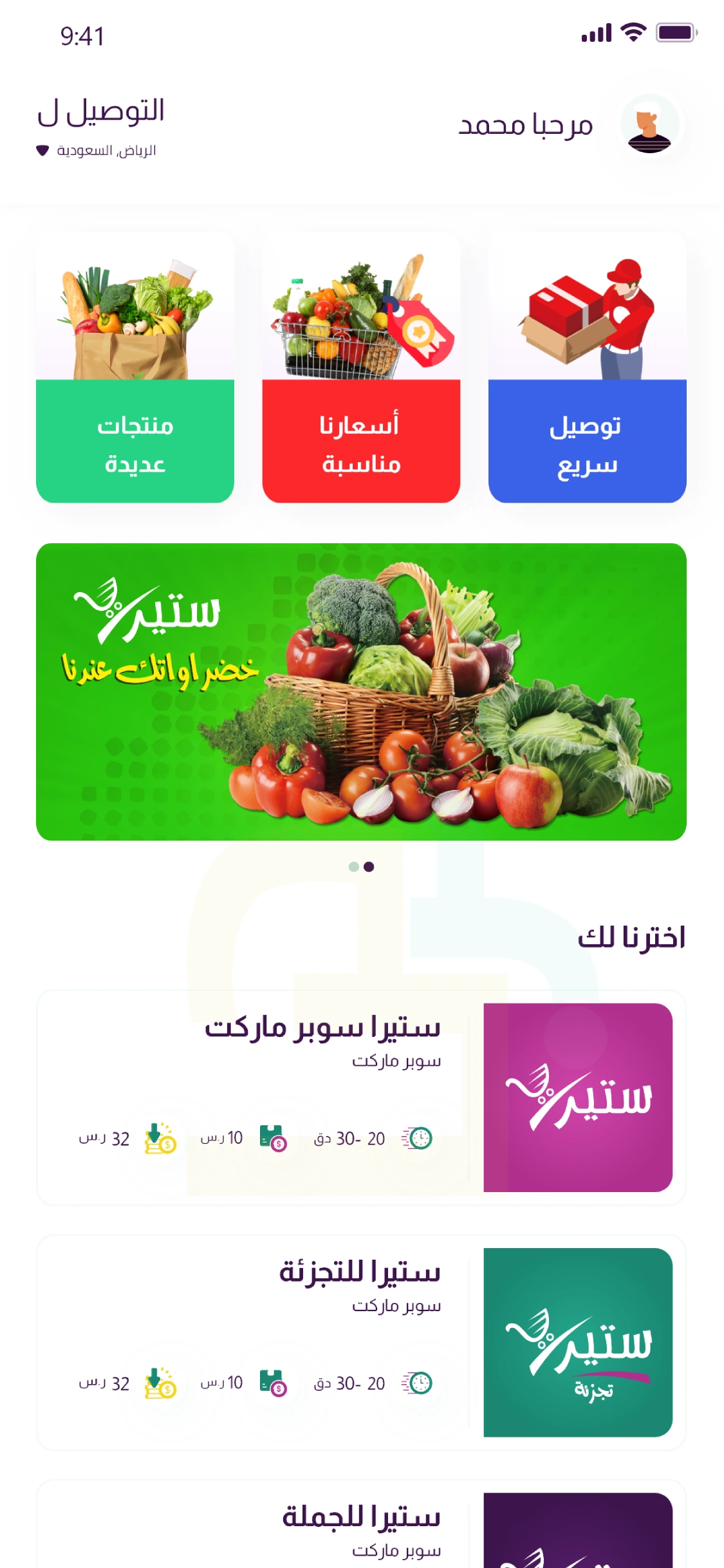This screenshot has height=1568, width=724.
Task: Open the green vegetables promo banner
Action: (362, 693)
